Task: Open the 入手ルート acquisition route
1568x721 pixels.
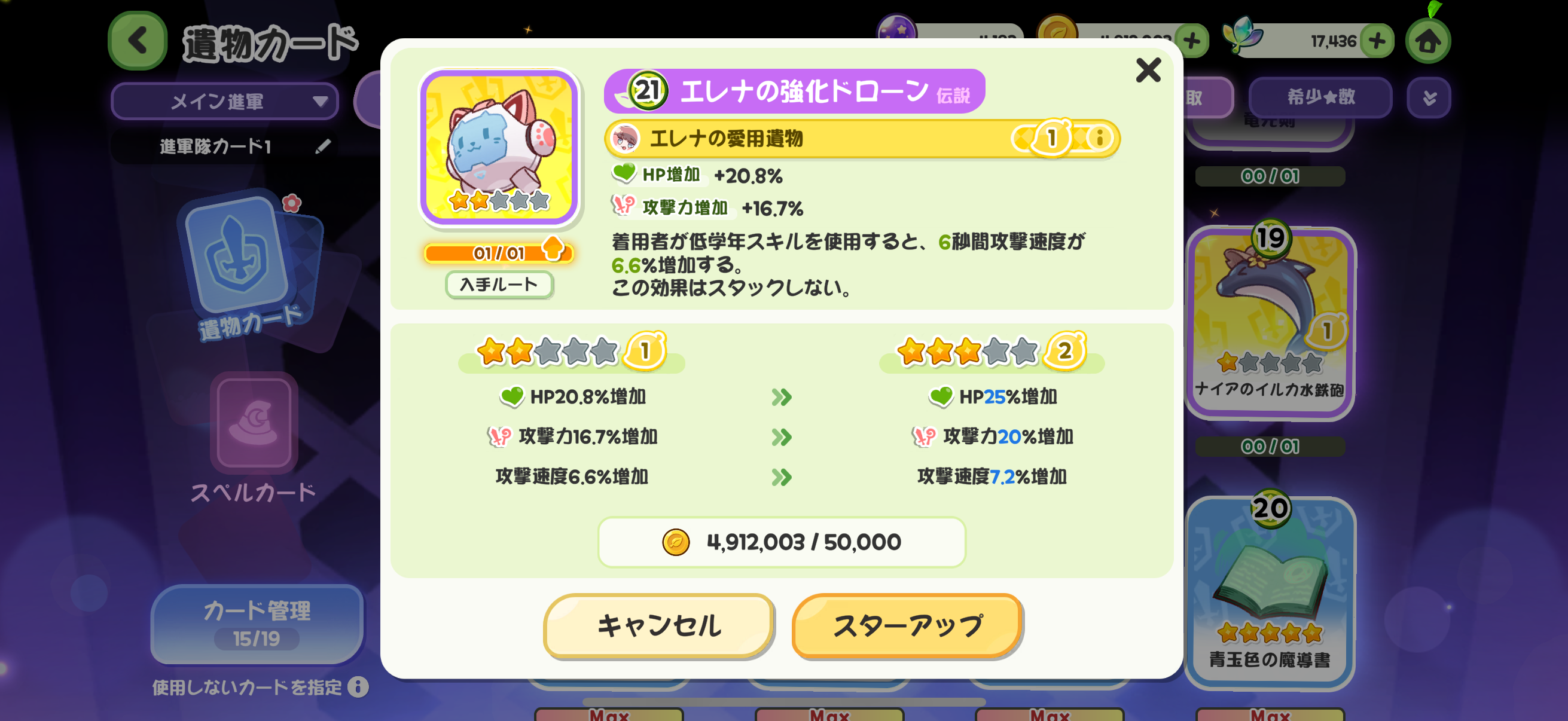Action: (x=499, y=285)
